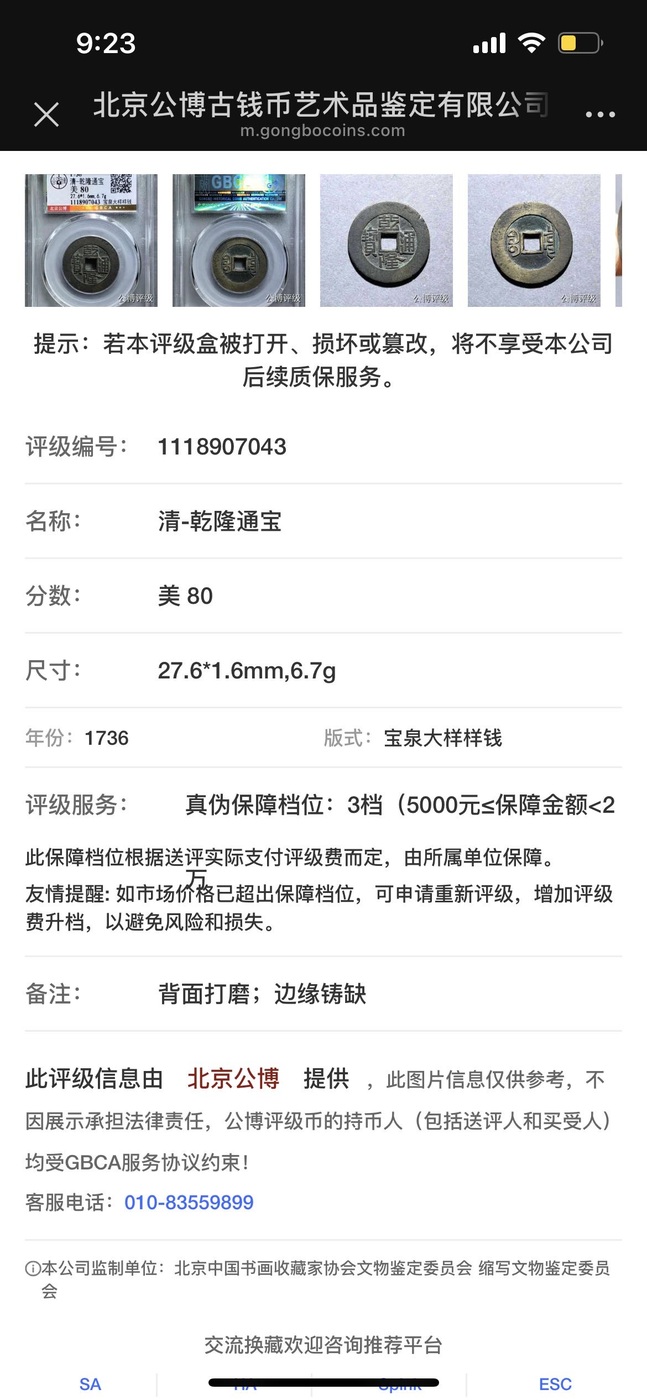This screenshot has width=647, height=1400.
Task: Open the SA recommended platform link
Action: coord(90,1385)
